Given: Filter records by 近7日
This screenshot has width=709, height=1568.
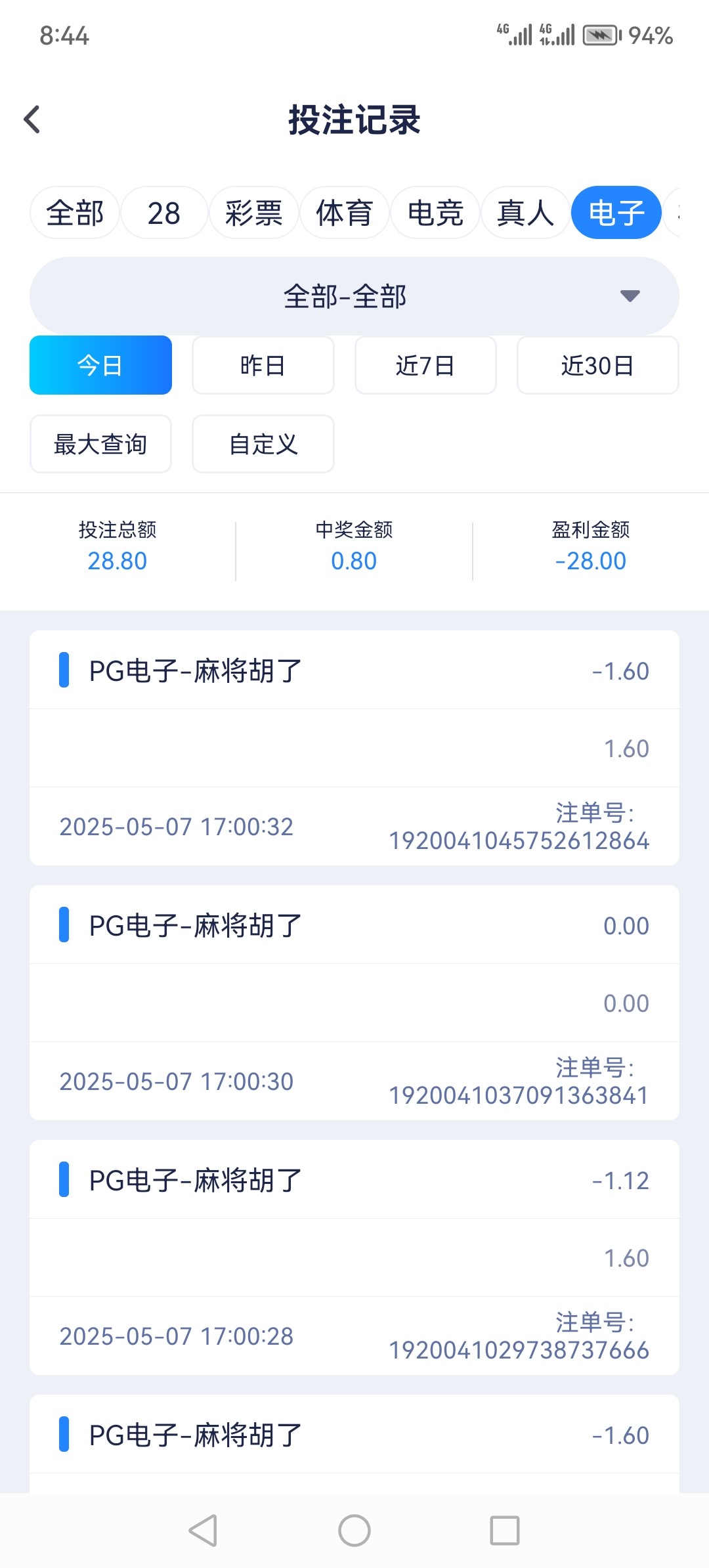Looking at the screenshot, I should pyautogui.click(x=425, y=365).
